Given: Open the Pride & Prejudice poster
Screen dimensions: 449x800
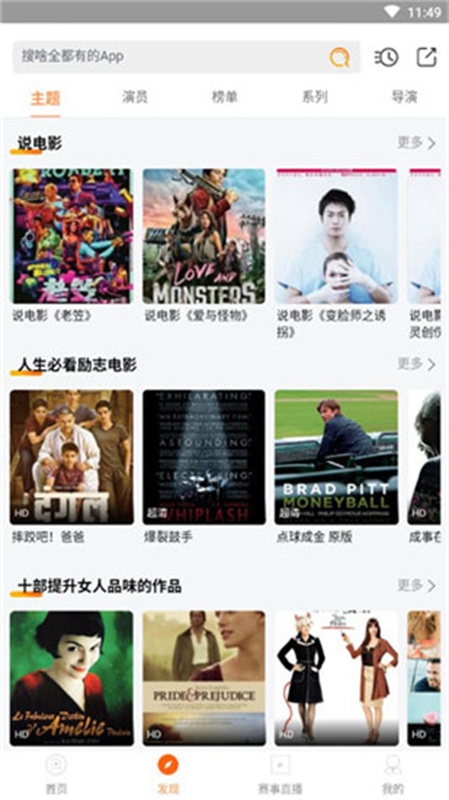Looking at the screenshot, I should click(x=204, y=678).
